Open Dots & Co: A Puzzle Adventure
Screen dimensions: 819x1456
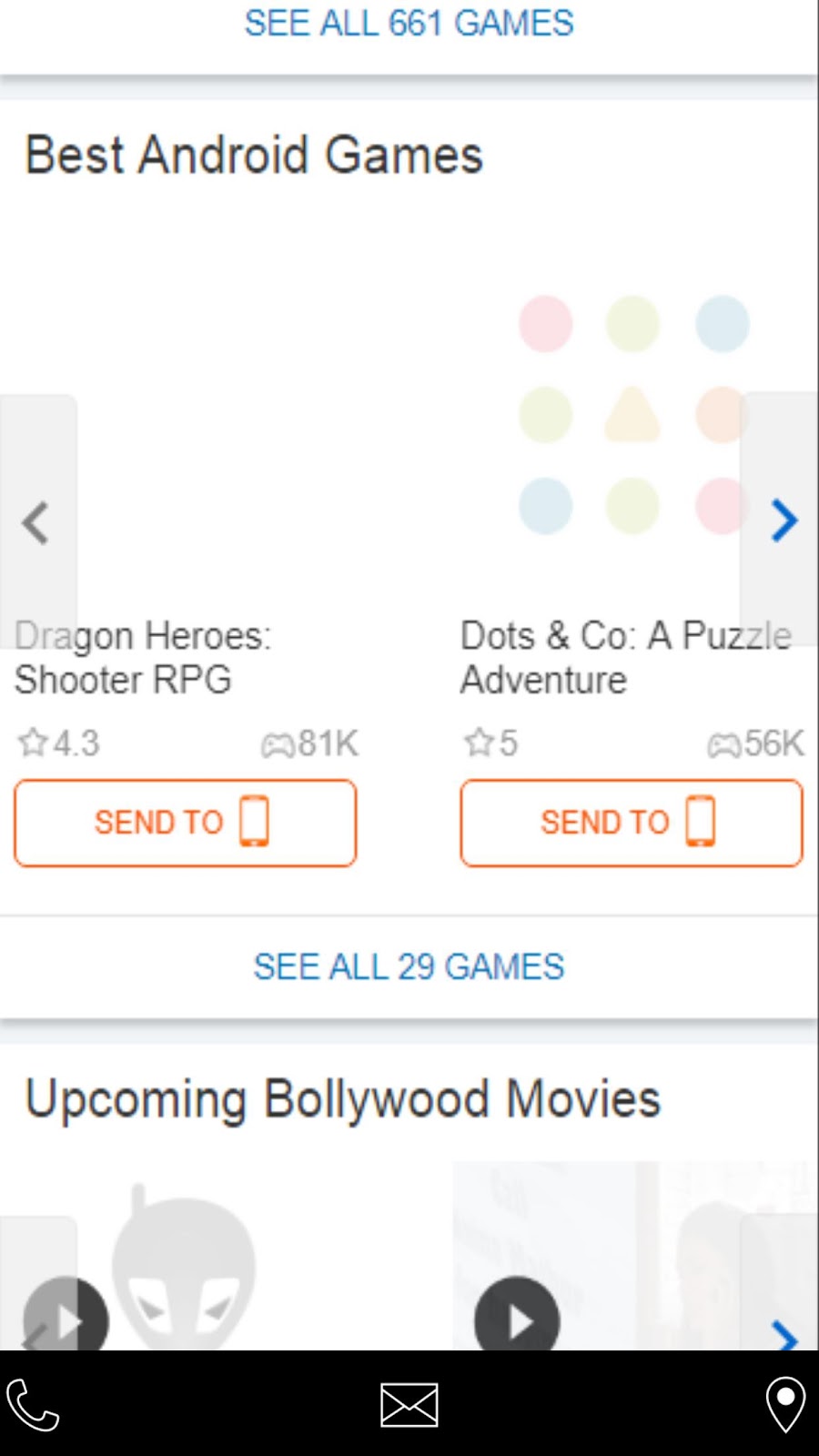pyautogui.click(x=626, y=657)
